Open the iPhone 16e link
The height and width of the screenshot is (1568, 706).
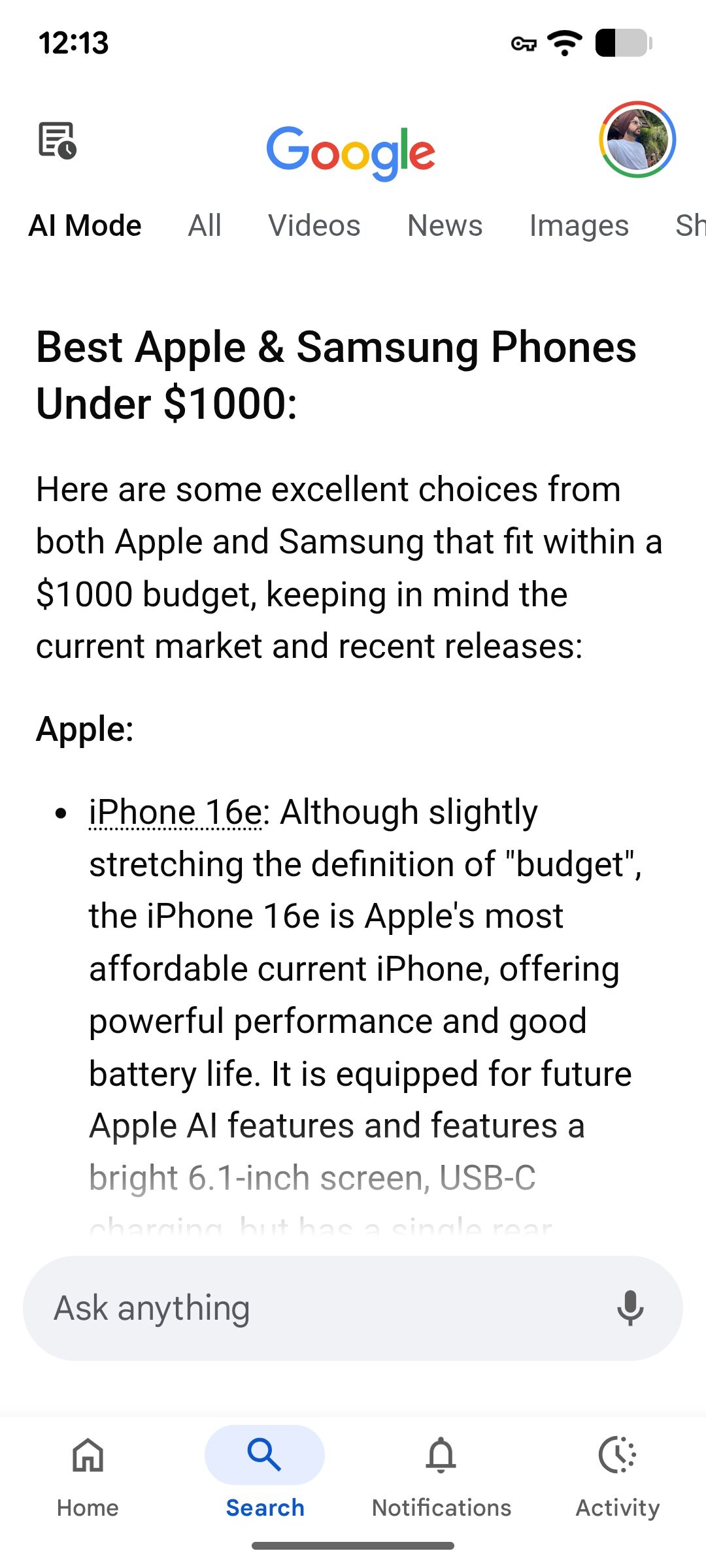coord(175,812)
